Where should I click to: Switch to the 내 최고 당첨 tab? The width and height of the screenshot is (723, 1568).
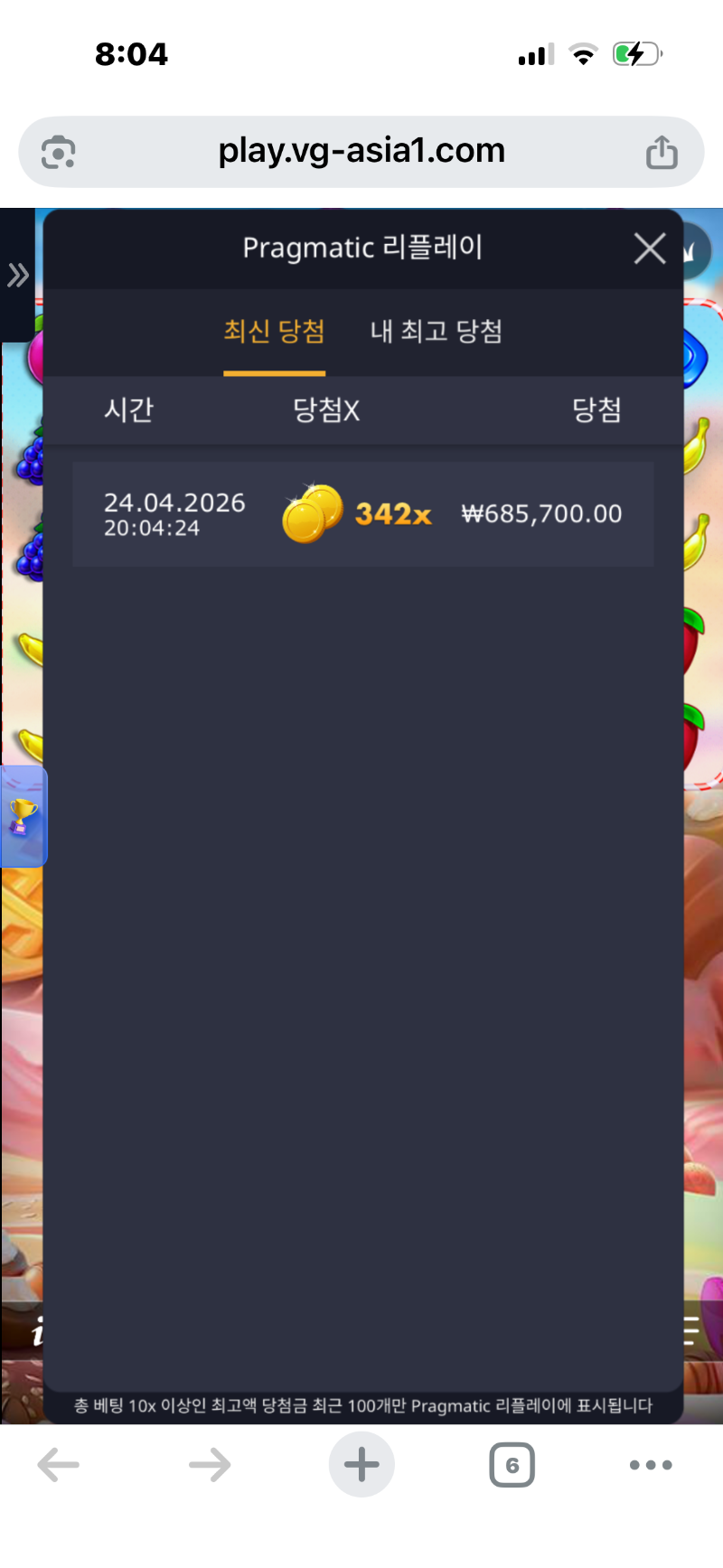click(x=436, y=332)
